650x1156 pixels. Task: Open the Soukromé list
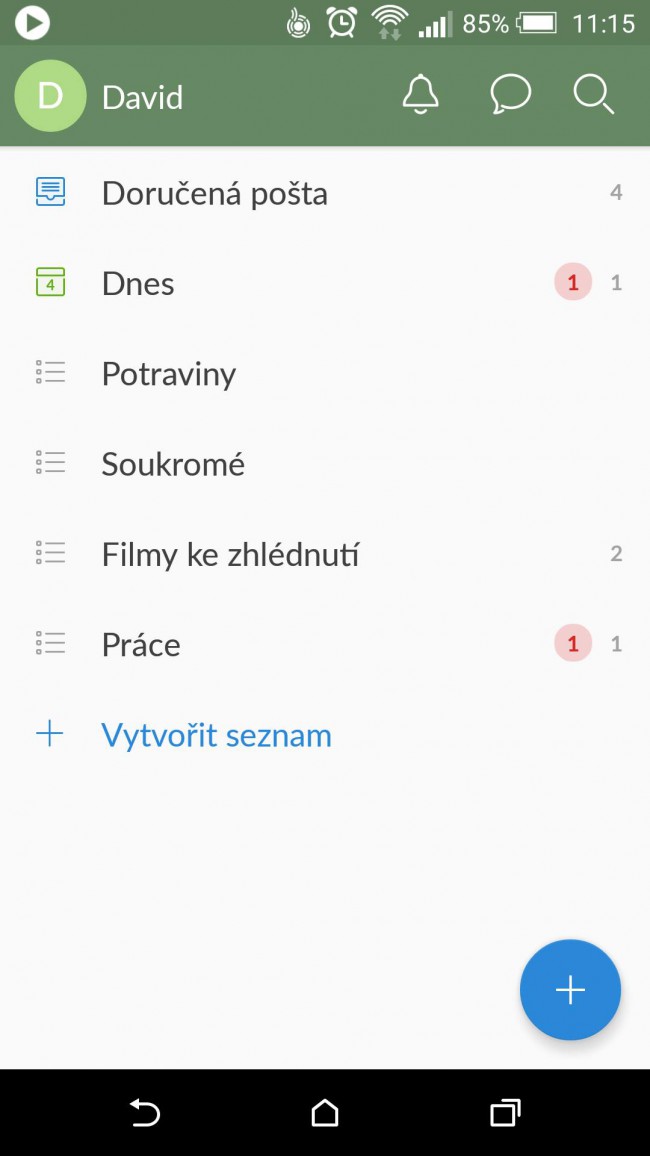point(325,464)
